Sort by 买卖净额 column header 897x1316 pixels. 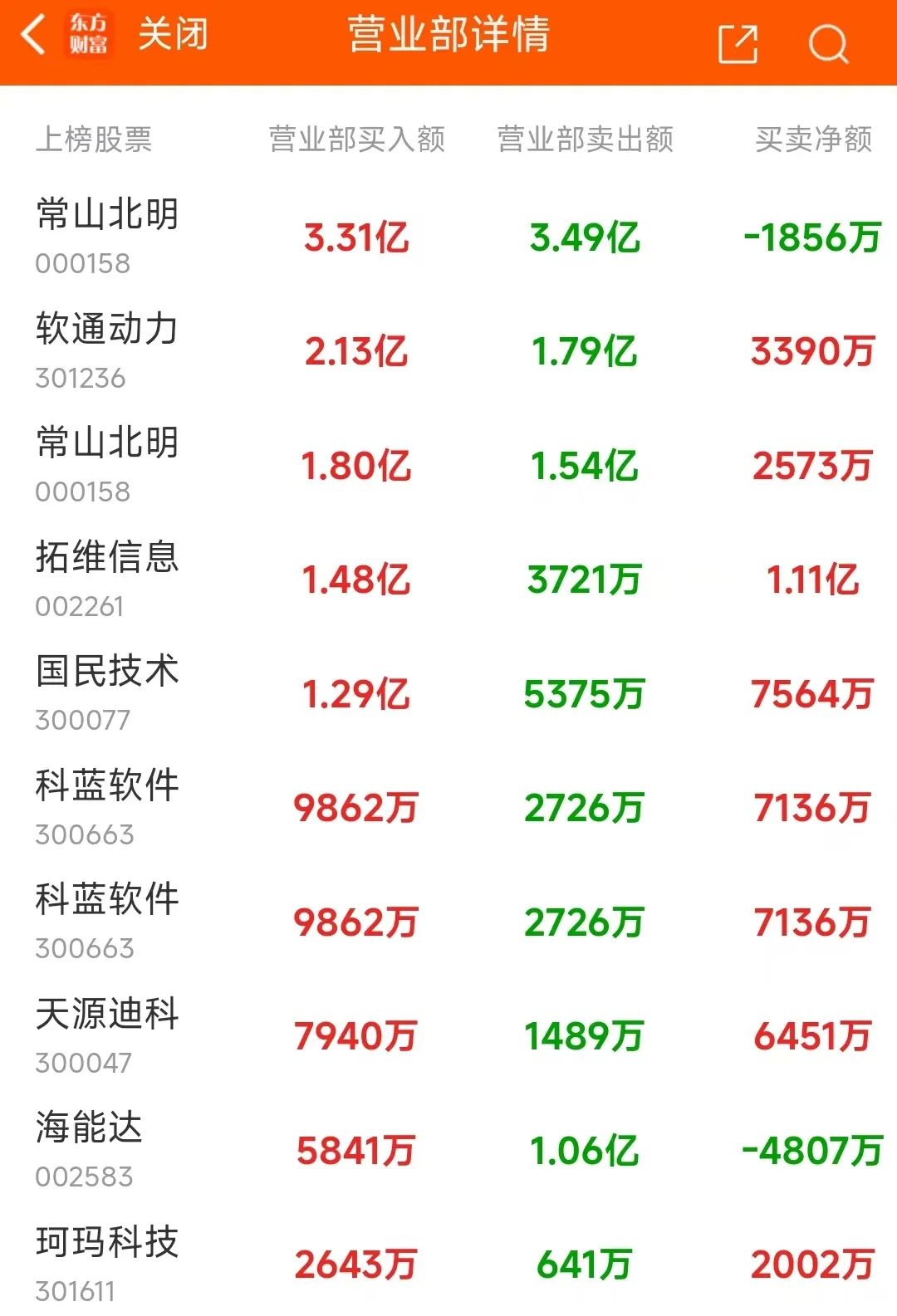point(812,137)
